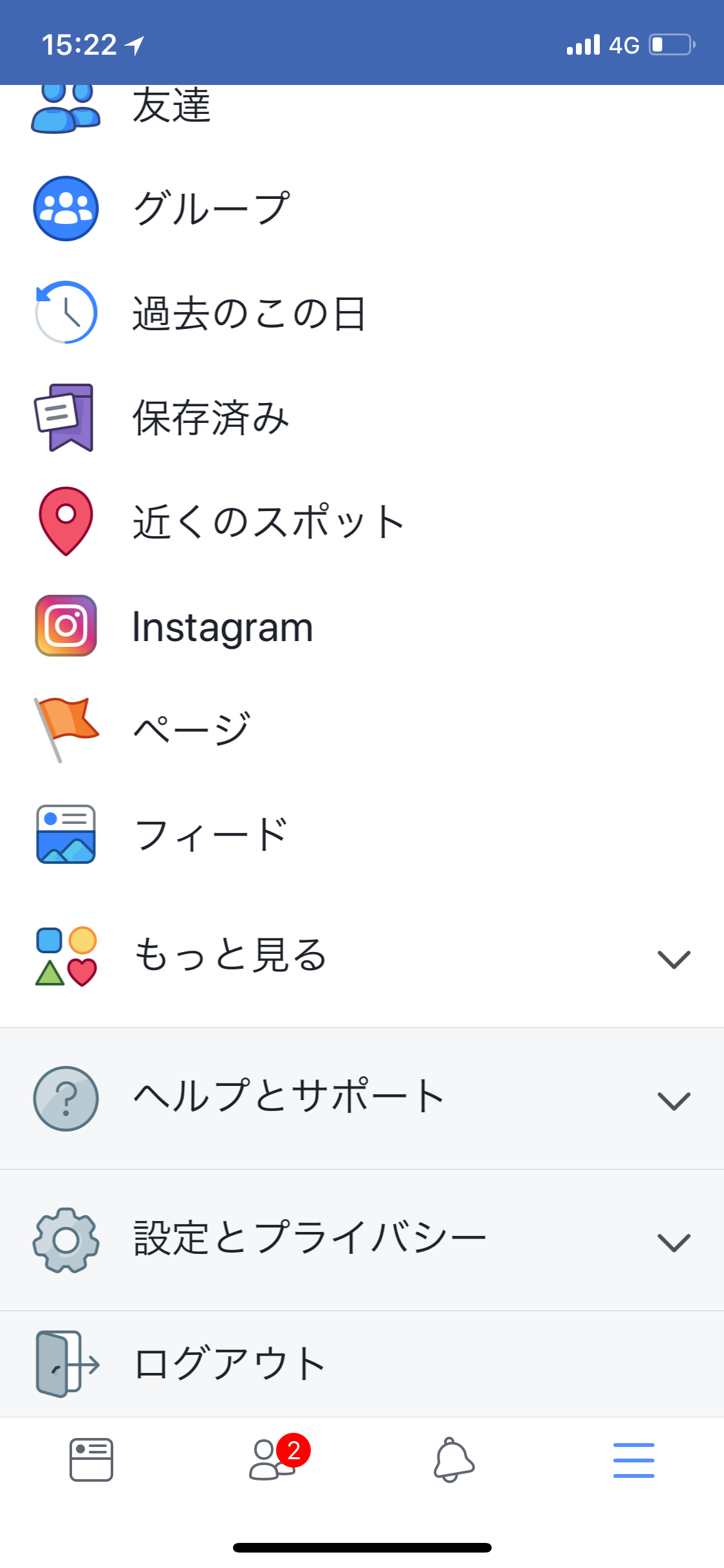Open 過去のこの日 memories
The image size is (724, 1568).
click(362, 313)
